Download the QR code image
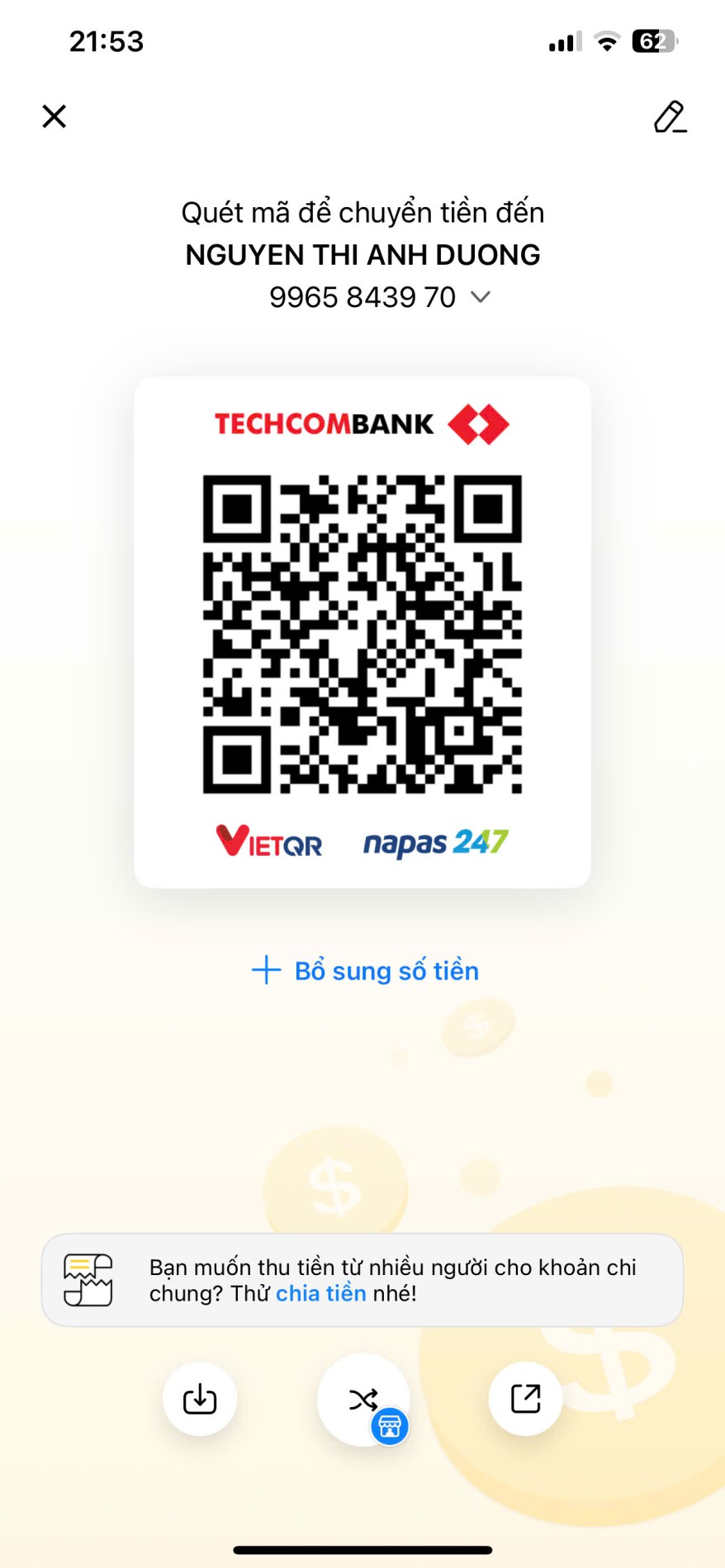The height and width of the screenshot is (1568, 725). pyautogui.click(x=200, y=1399)
